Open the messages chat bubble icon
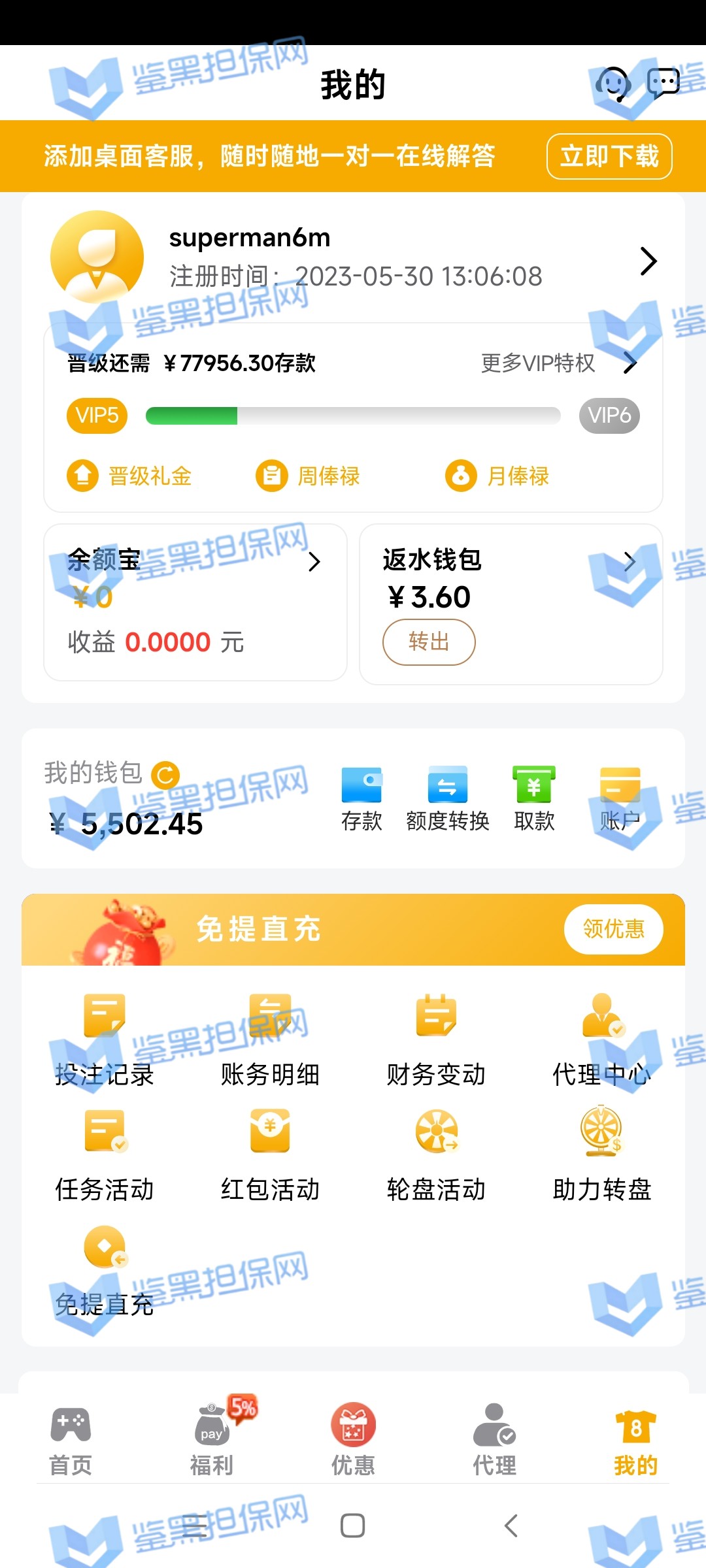The image size is (706, 1568). click(663, 84)
